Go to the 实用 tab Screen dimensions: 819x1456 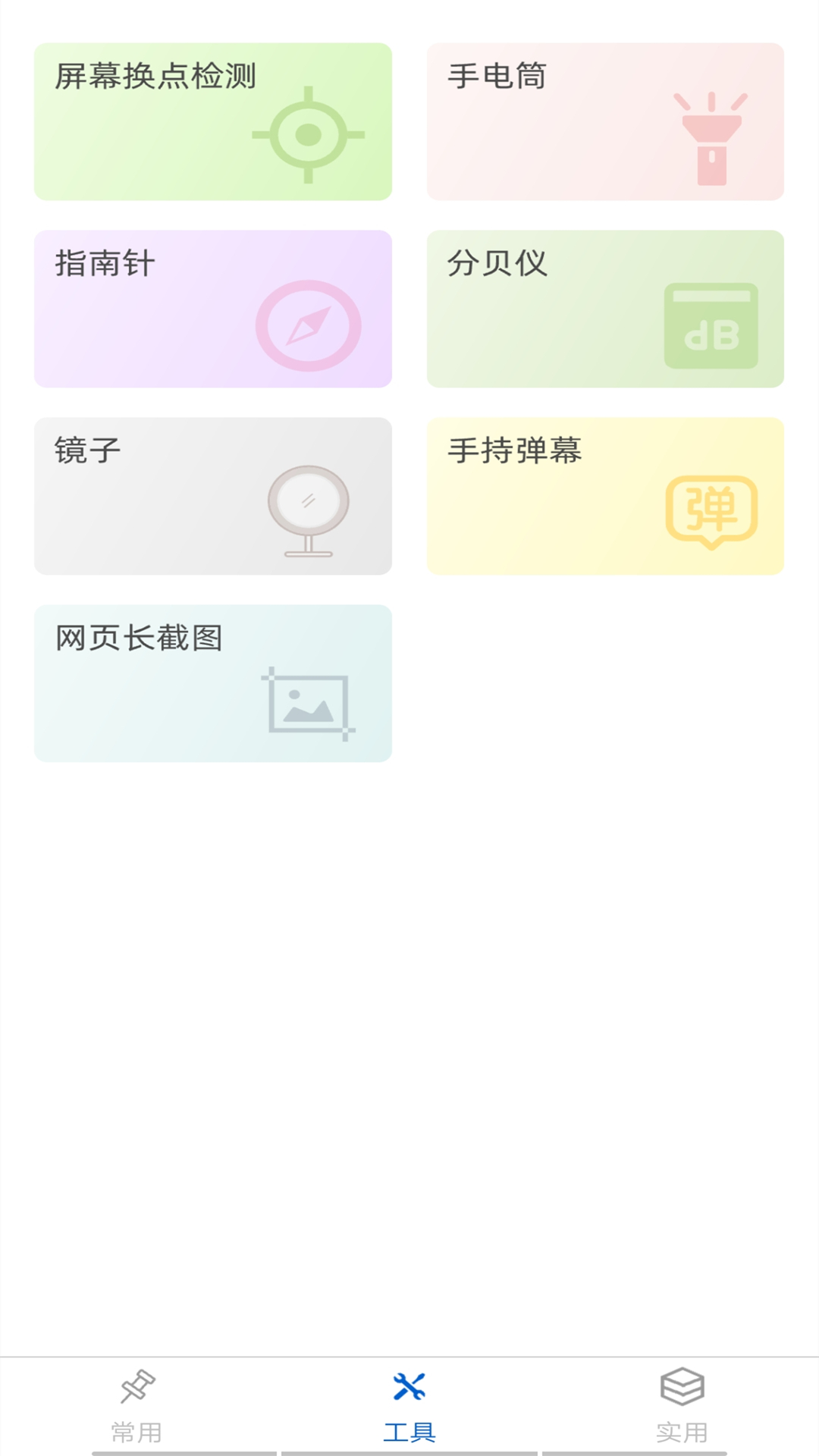pyautogui.click(x=682, y=1407)
